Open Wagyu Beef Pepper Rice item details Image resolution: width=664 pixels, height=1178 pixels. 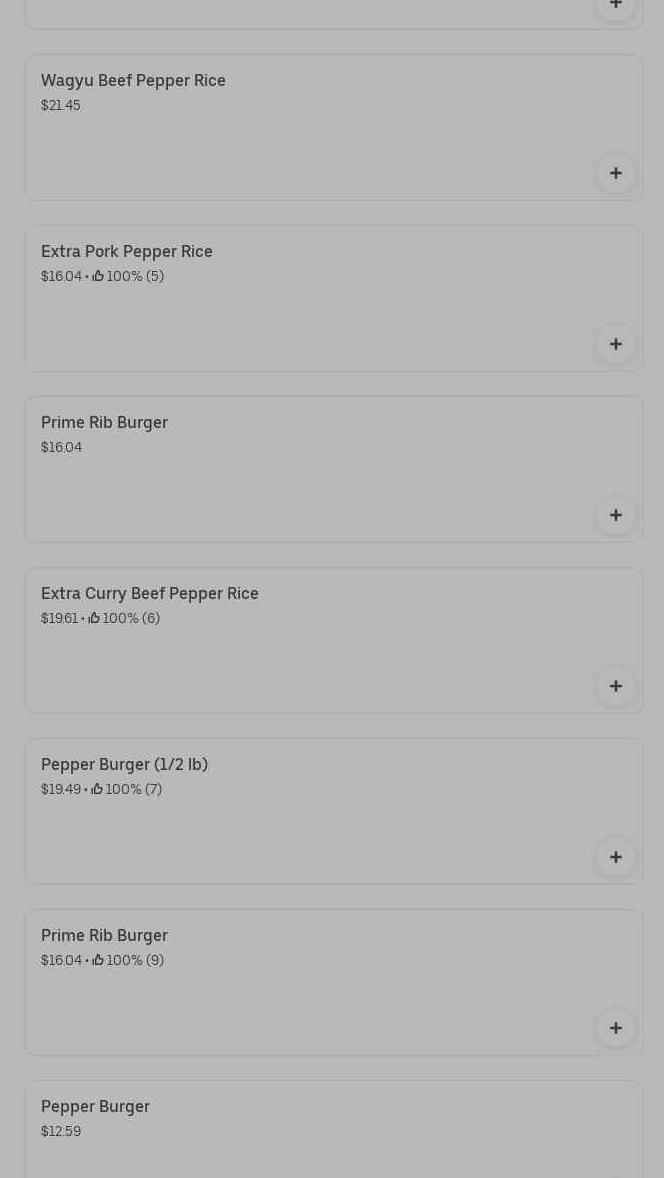[300, 128]
